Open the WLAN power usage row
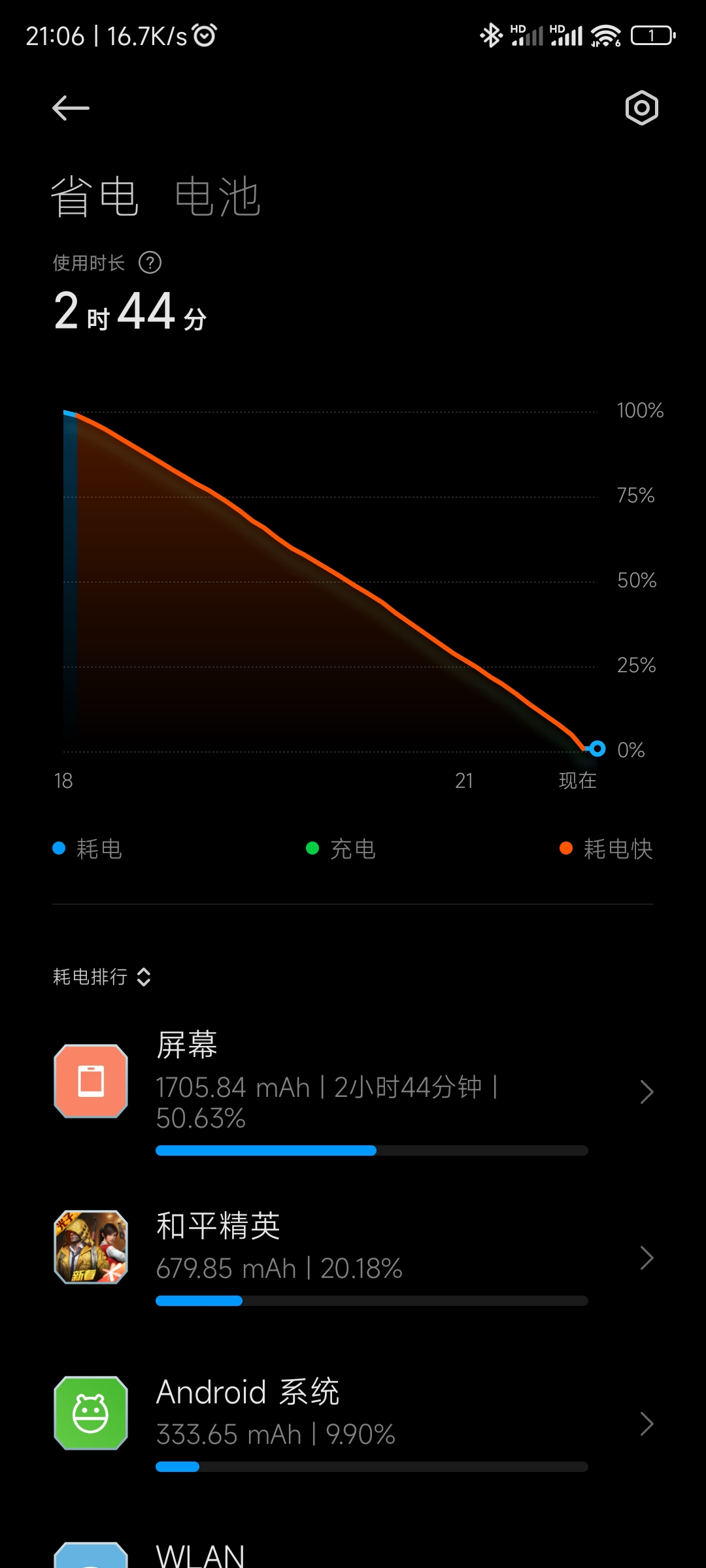The height and width of the screenshot is (1568, 706). point(353,1554)
